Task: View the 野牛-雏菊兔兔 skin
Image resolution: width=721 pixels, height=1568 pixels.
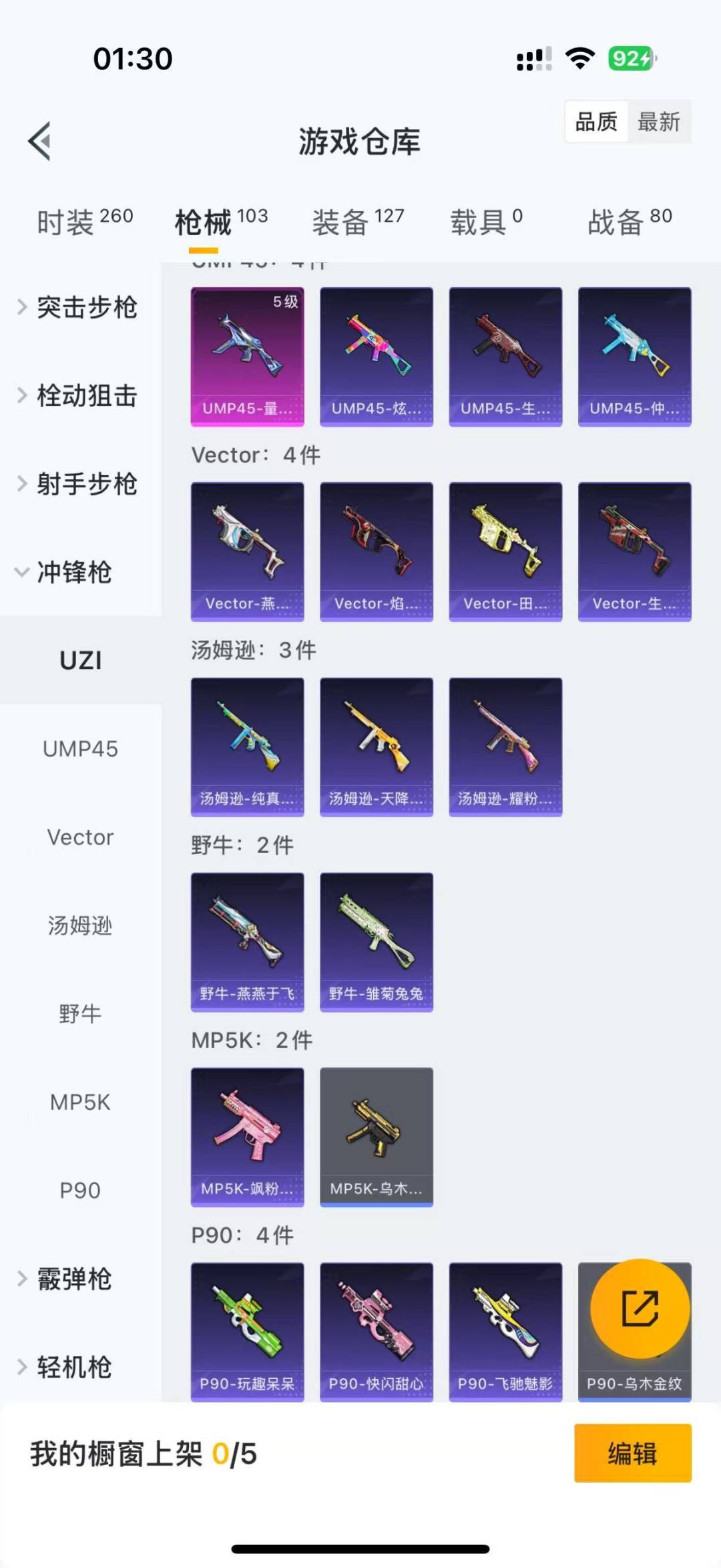Action: click(x=377, y=942)
